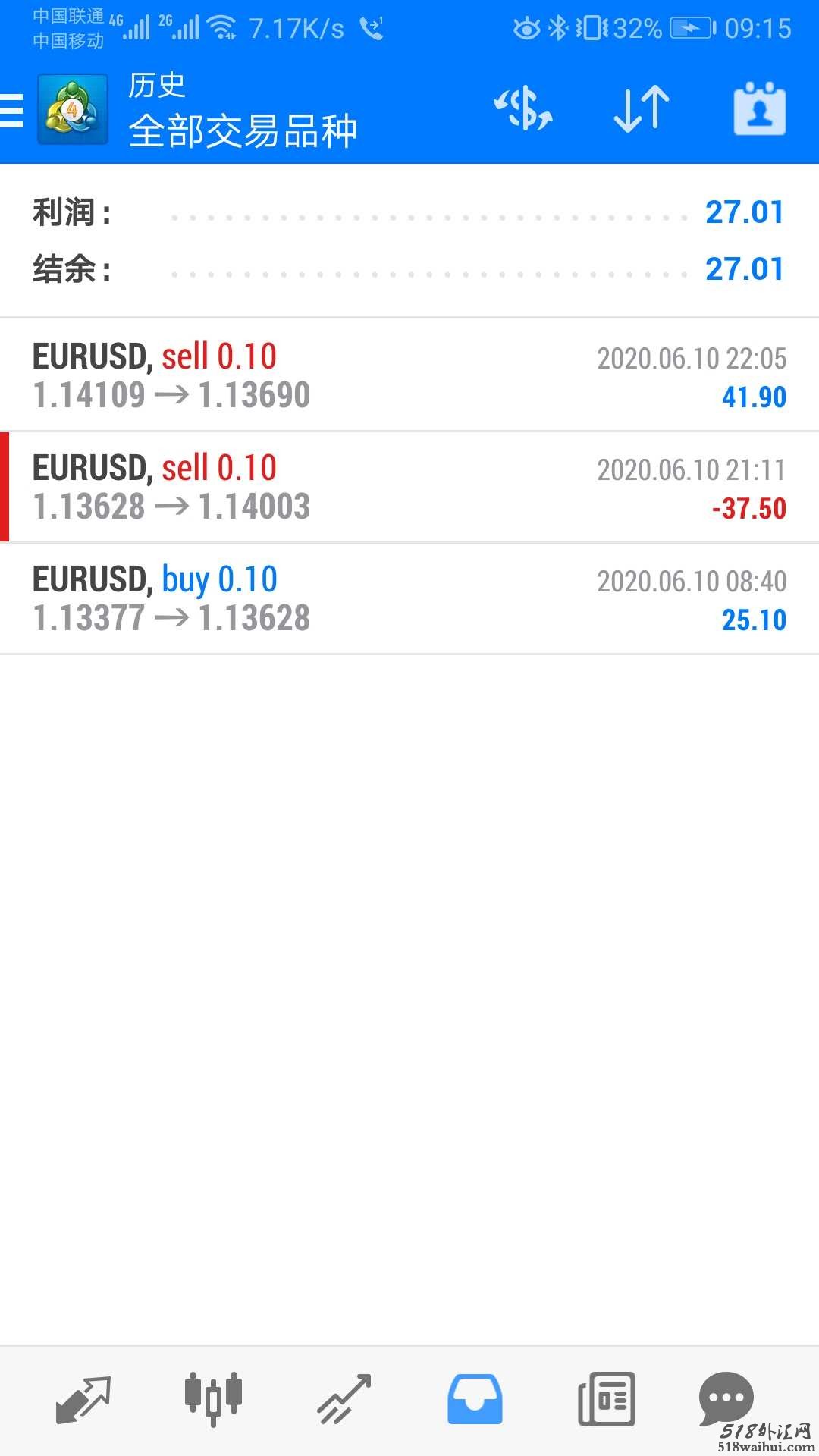Open the calendar period picker
The height and width of the screenshot is (1456, 819).
759,109
